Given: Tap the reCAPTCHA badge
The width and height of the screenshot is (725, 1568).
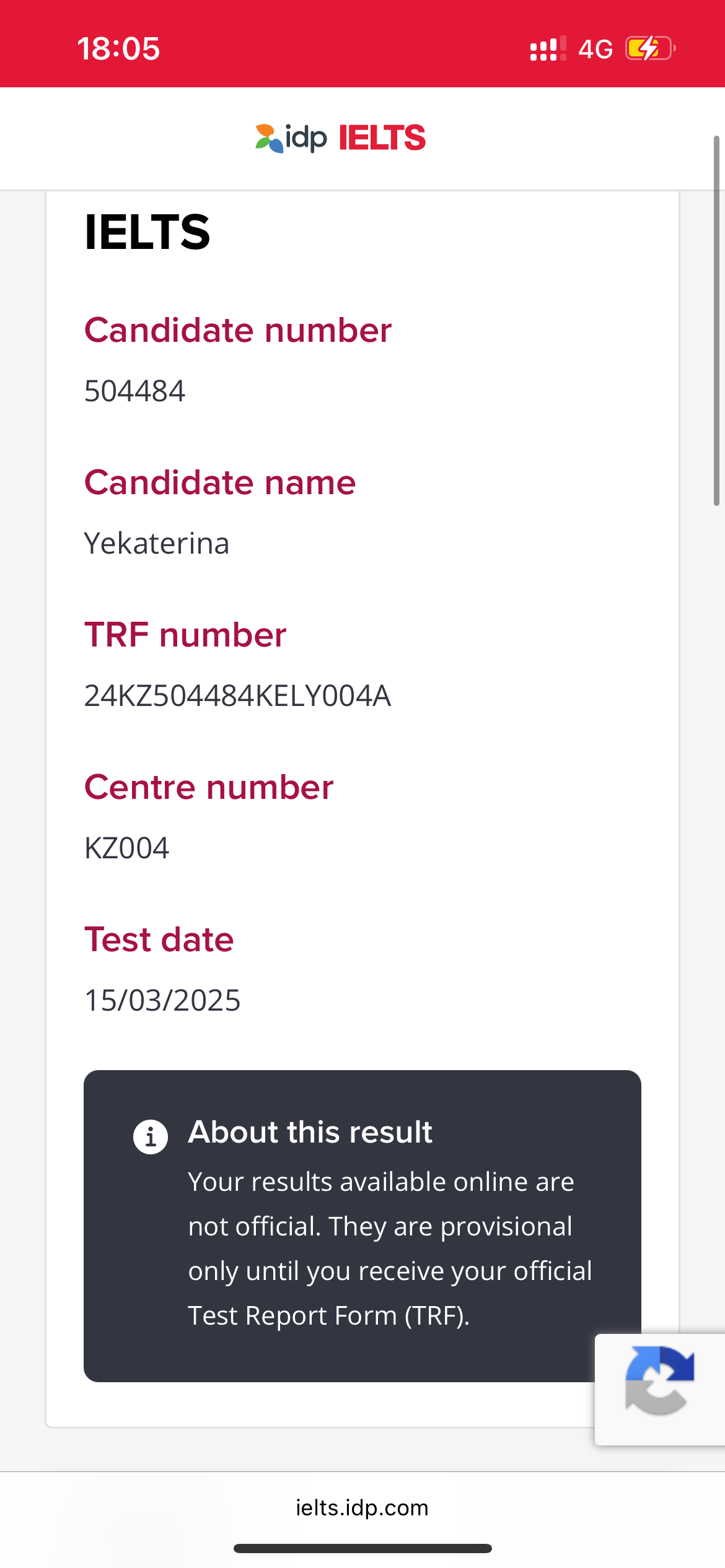Looking at the screenshot, I should click(659, 1389).
